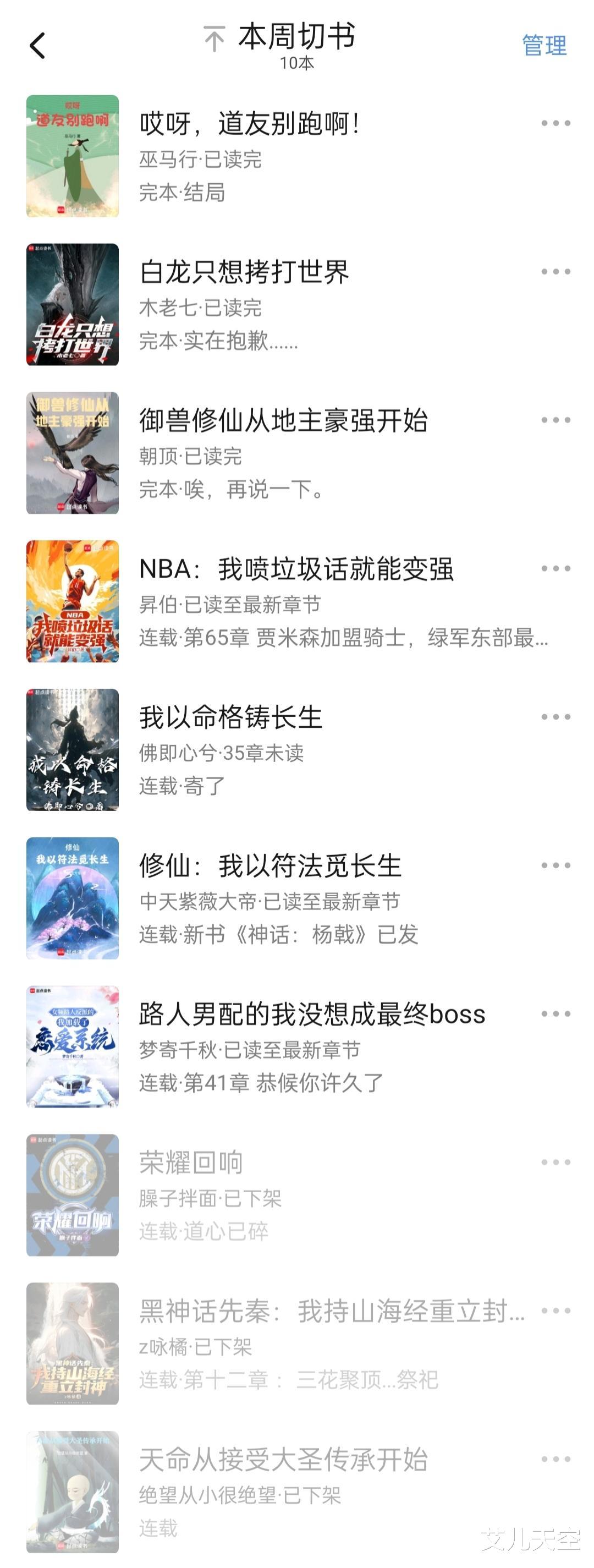This screenshot has width=594, height=1568.
Task: Go back with the top-left arrow
Action: [x=38, y=46]
